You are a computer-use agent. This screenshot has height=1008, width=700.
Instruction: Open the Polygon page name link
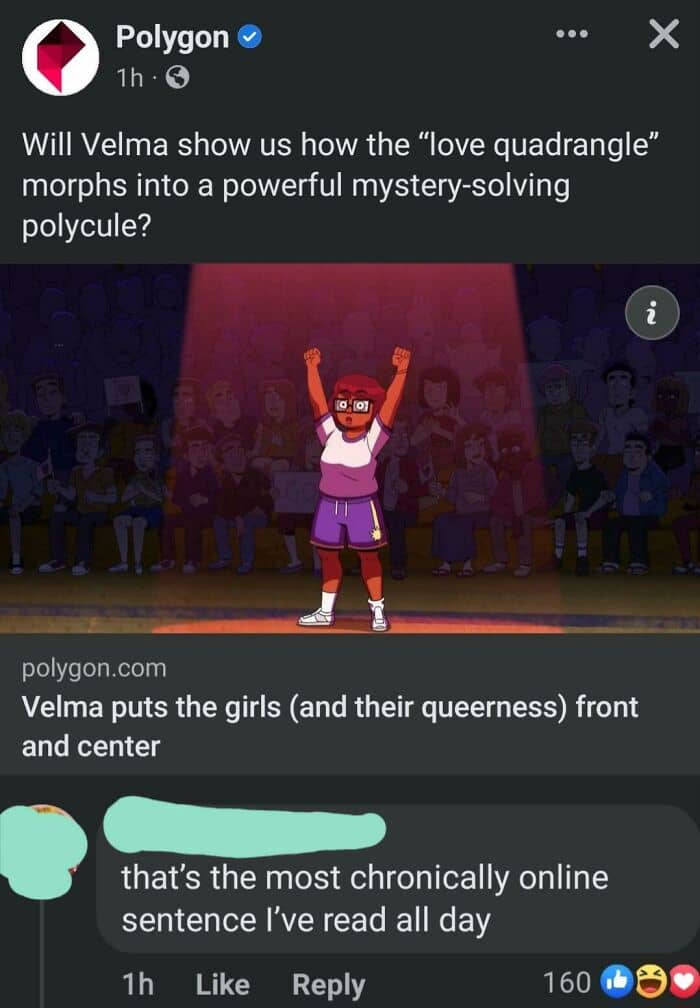point(172,37)
